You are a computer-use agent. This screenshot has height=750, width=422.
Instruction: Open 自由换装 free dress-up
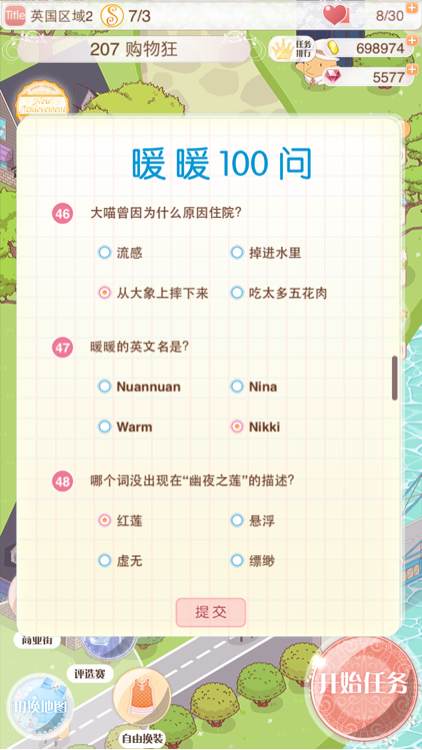142,703
